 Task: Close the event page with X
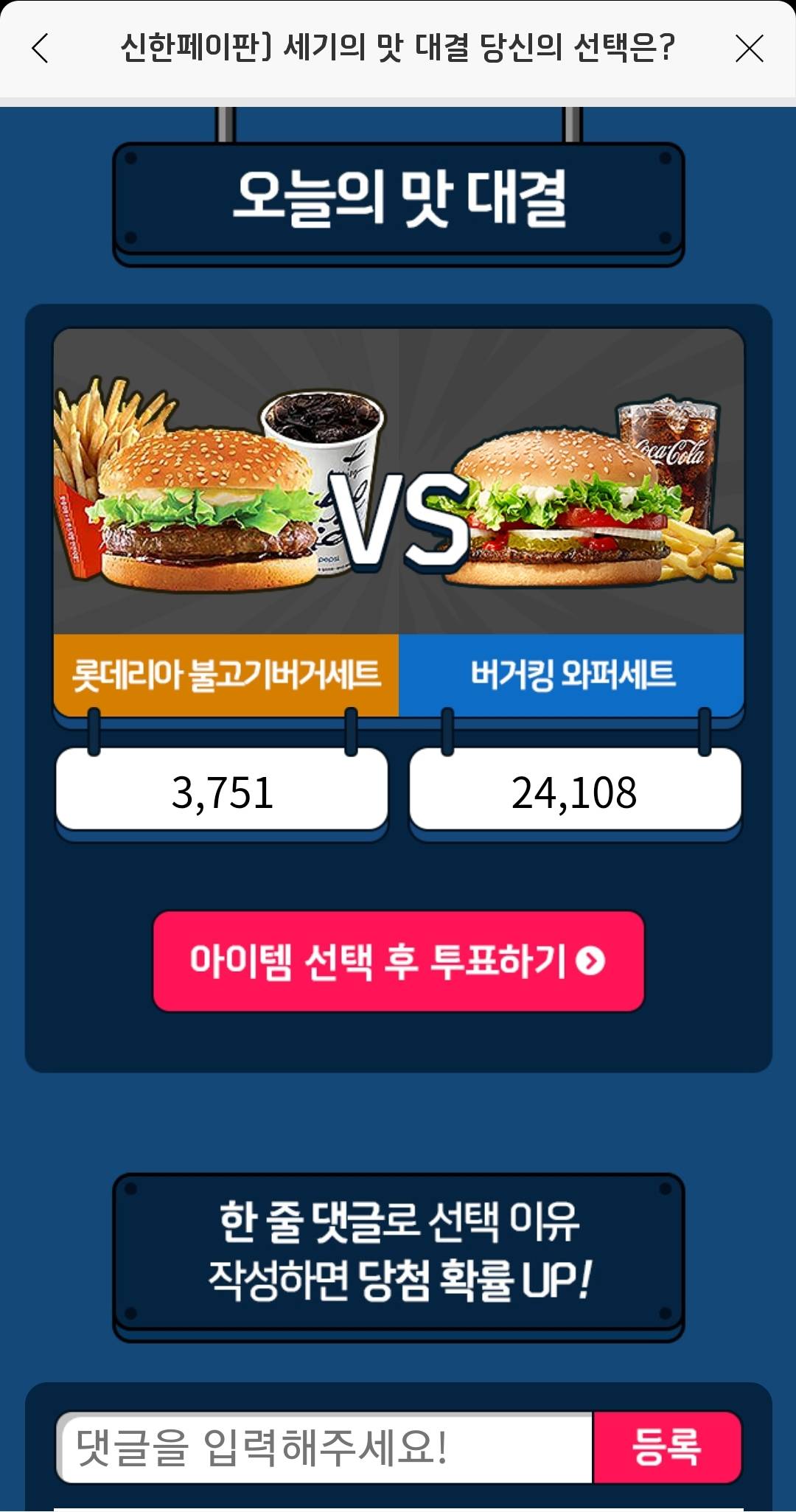click(x=749, y=49)
